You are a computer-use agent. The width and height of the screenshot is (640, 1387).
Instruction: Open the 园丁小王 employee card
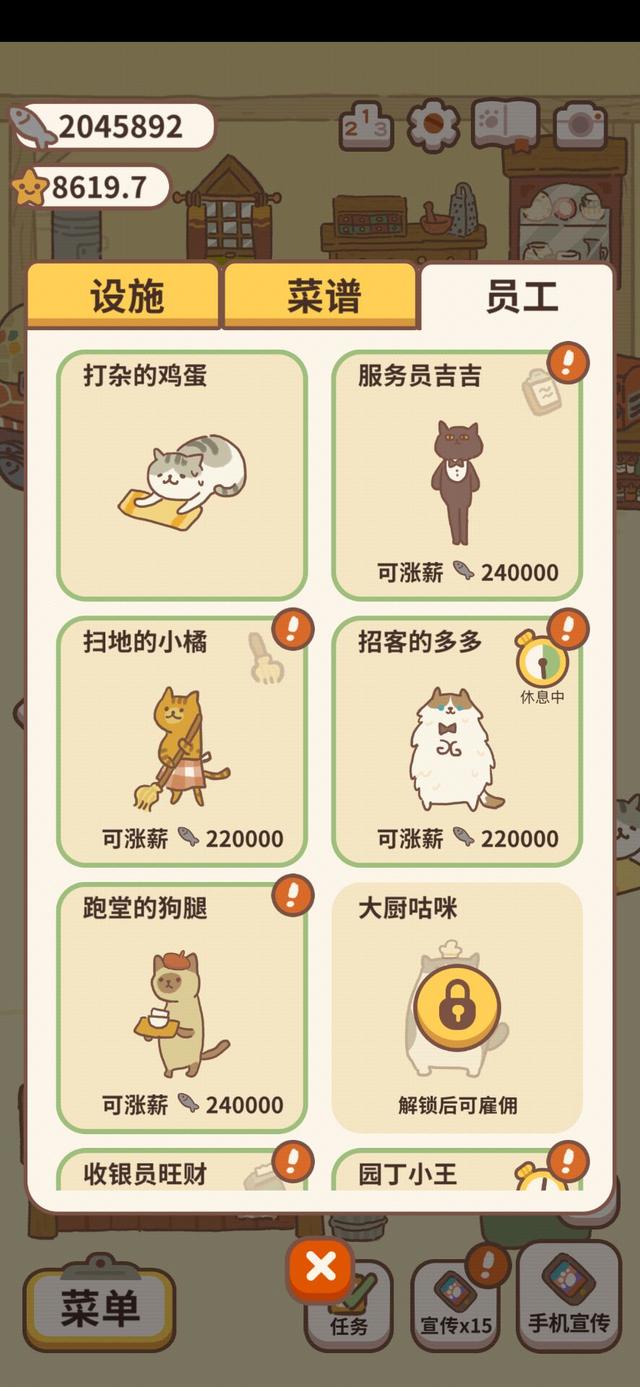[457, 1169]
